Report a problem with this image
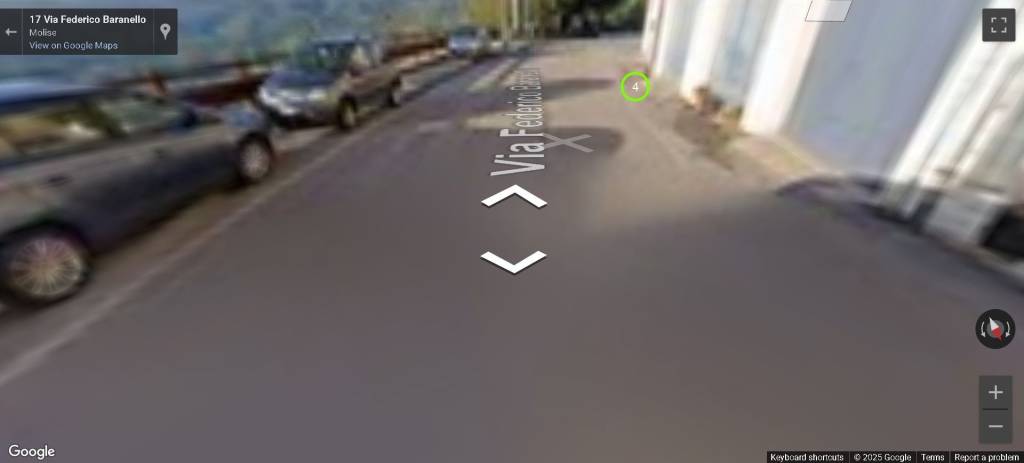 (986, 457)
